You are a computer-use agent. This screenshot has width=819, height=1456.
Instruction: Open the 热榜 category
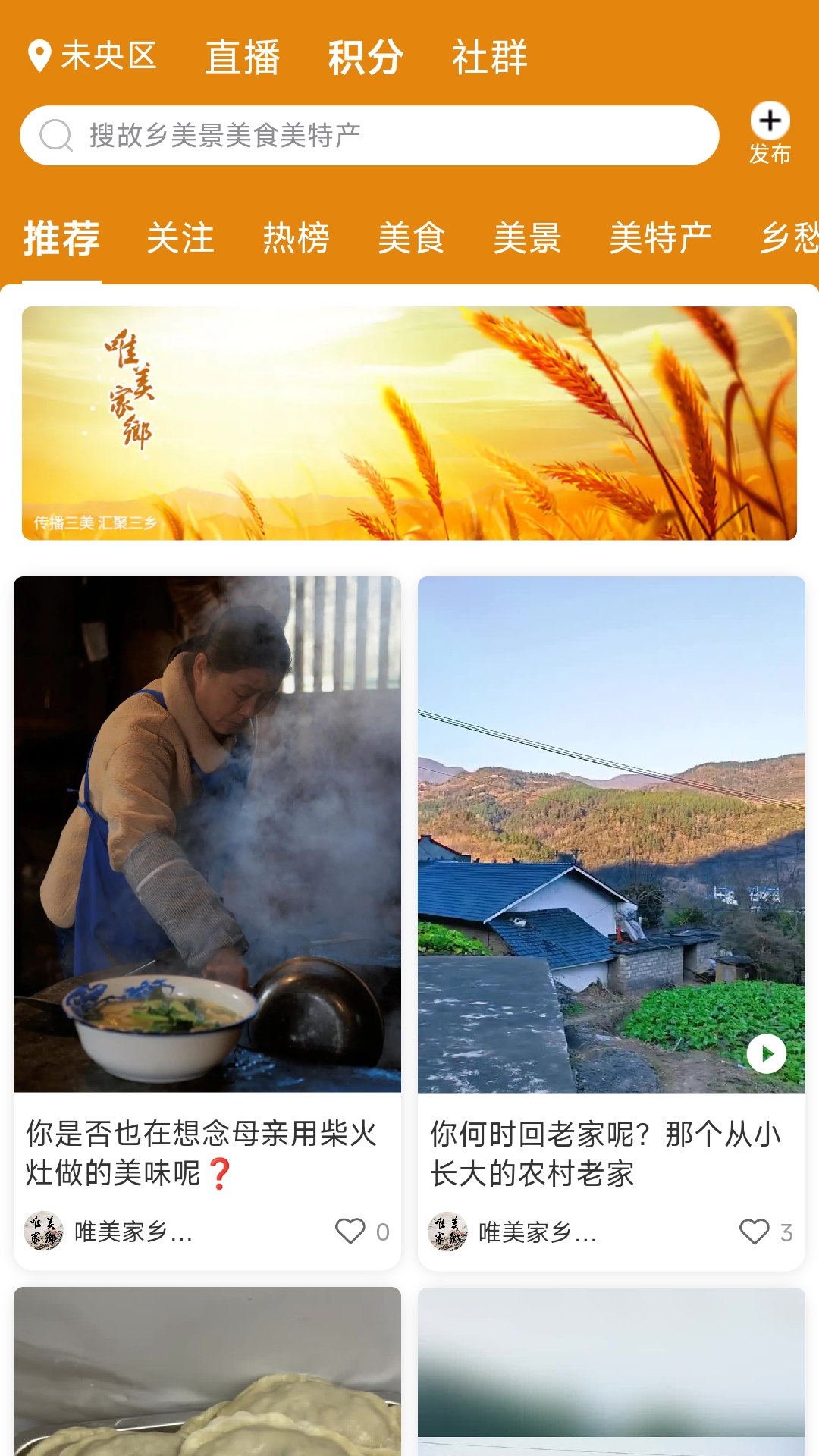pyautogui.click(x=296, y=239)
